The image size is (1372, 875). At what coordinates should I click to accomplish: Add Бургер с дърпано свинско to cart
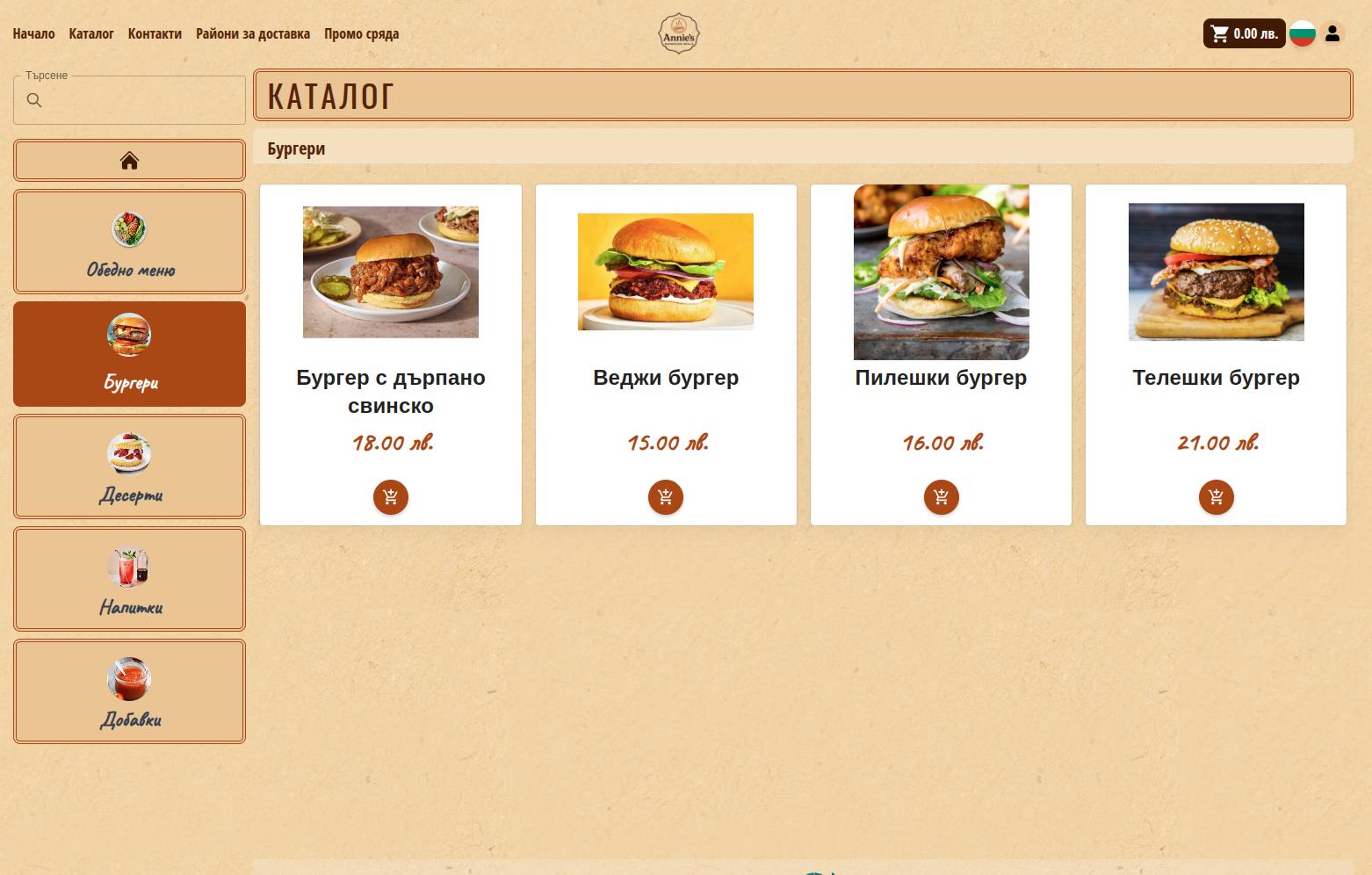pyautogui.click(x=391, y=497)
